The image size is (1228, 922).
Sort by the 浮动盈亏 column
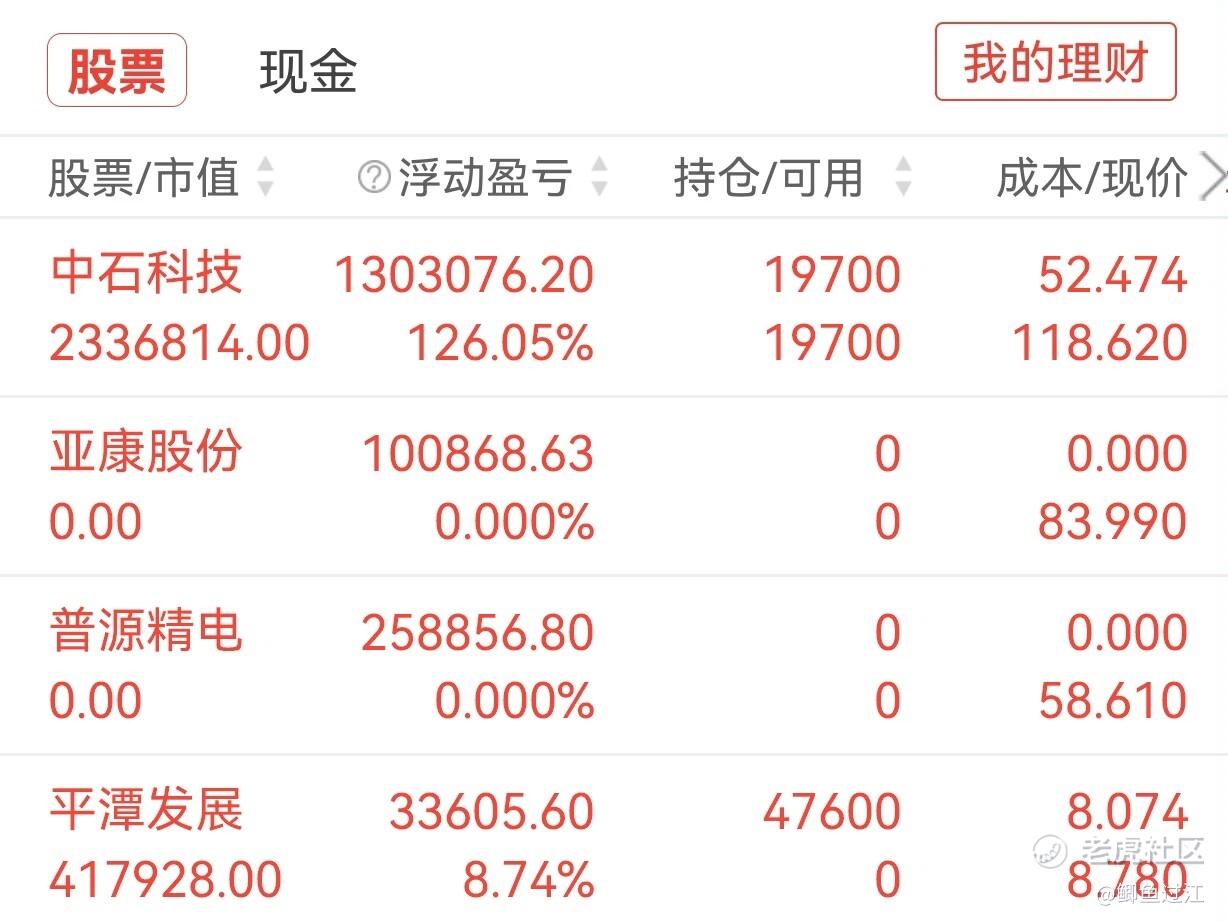pyautogui.click(x=483, y=178)
